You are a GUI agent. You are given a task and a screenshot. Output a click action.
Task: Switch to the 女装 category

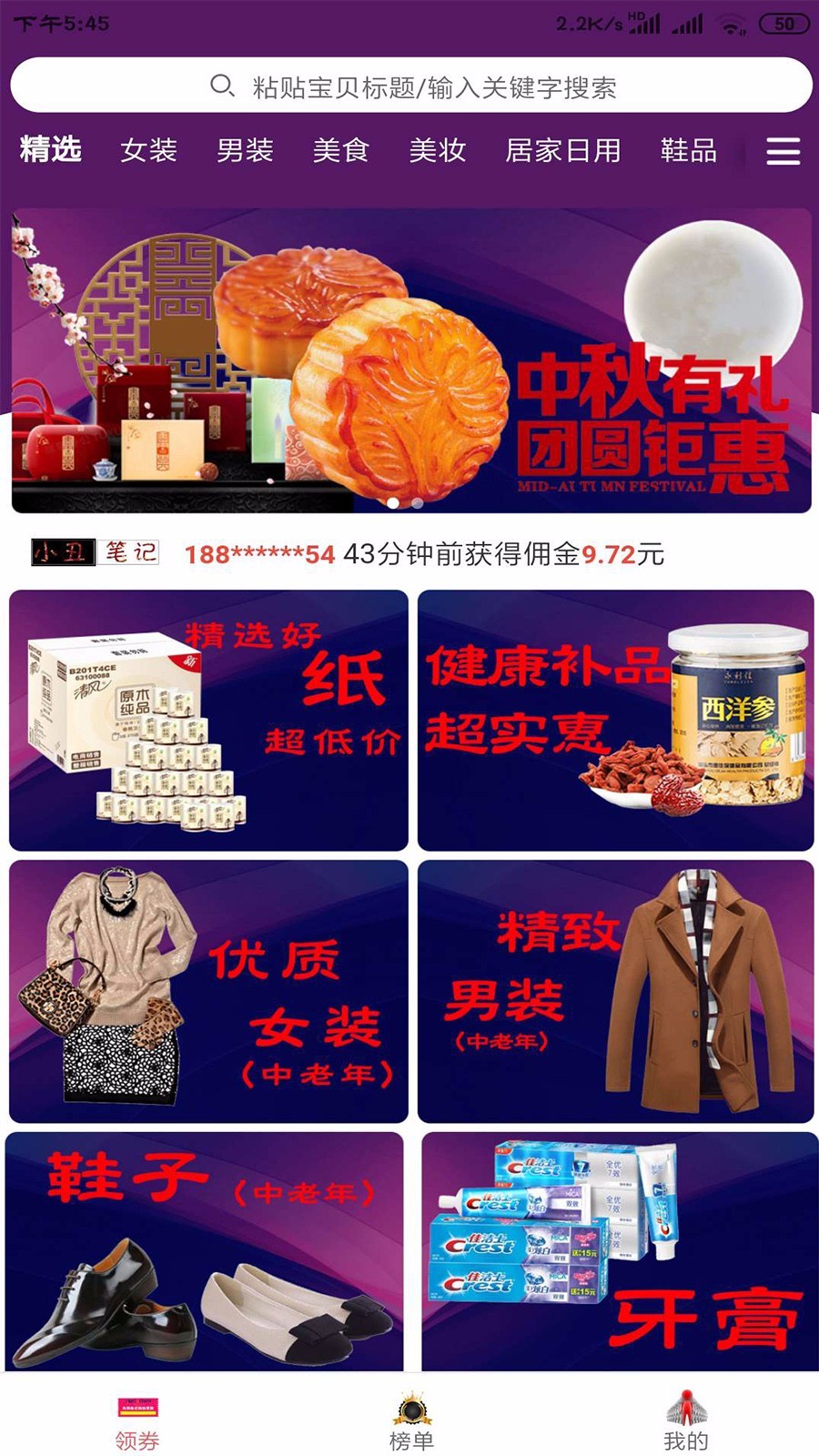(148, 150)
